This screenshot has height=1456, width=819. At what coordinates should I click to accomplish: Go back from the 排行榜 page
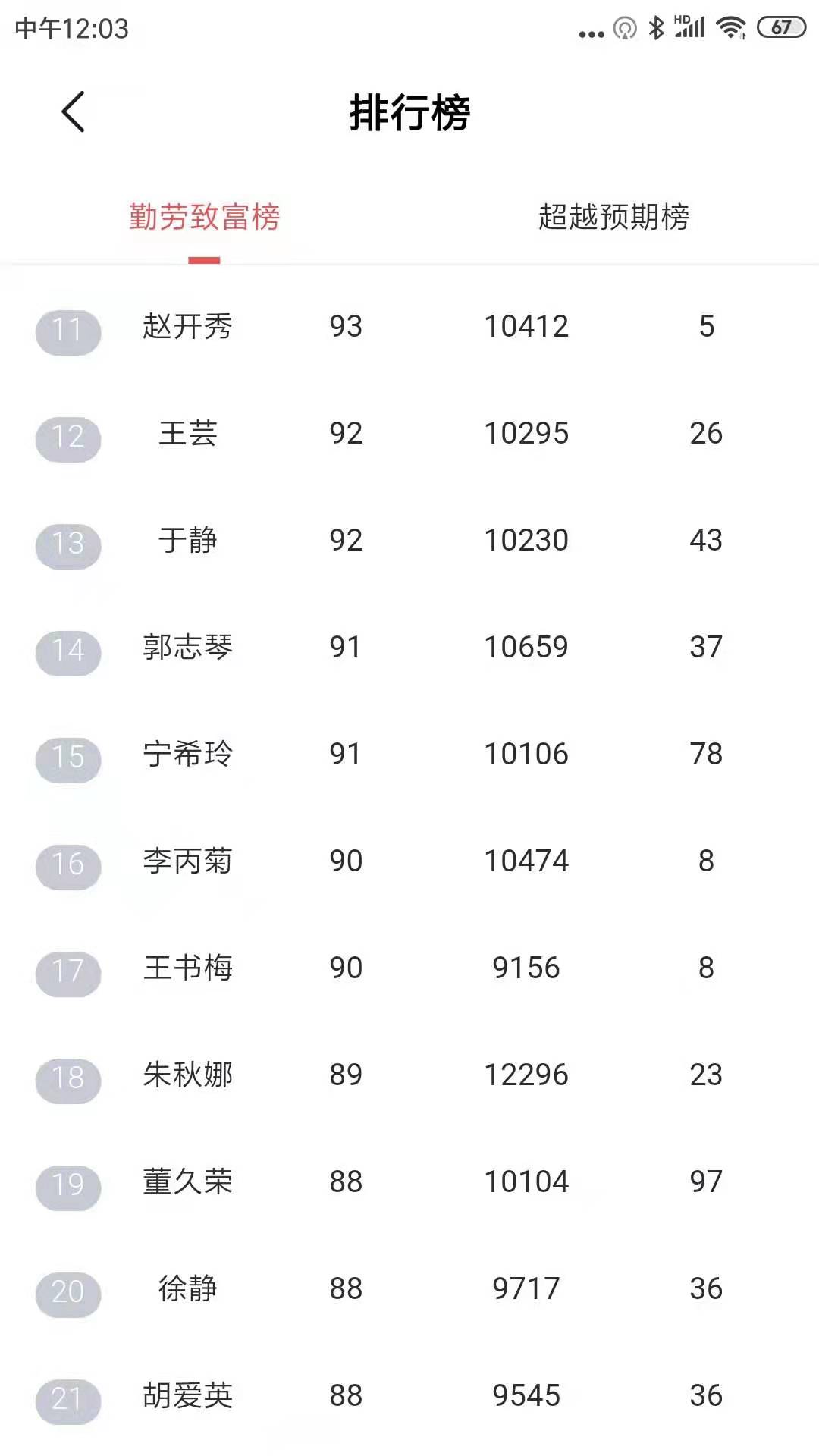pos(73,112)
